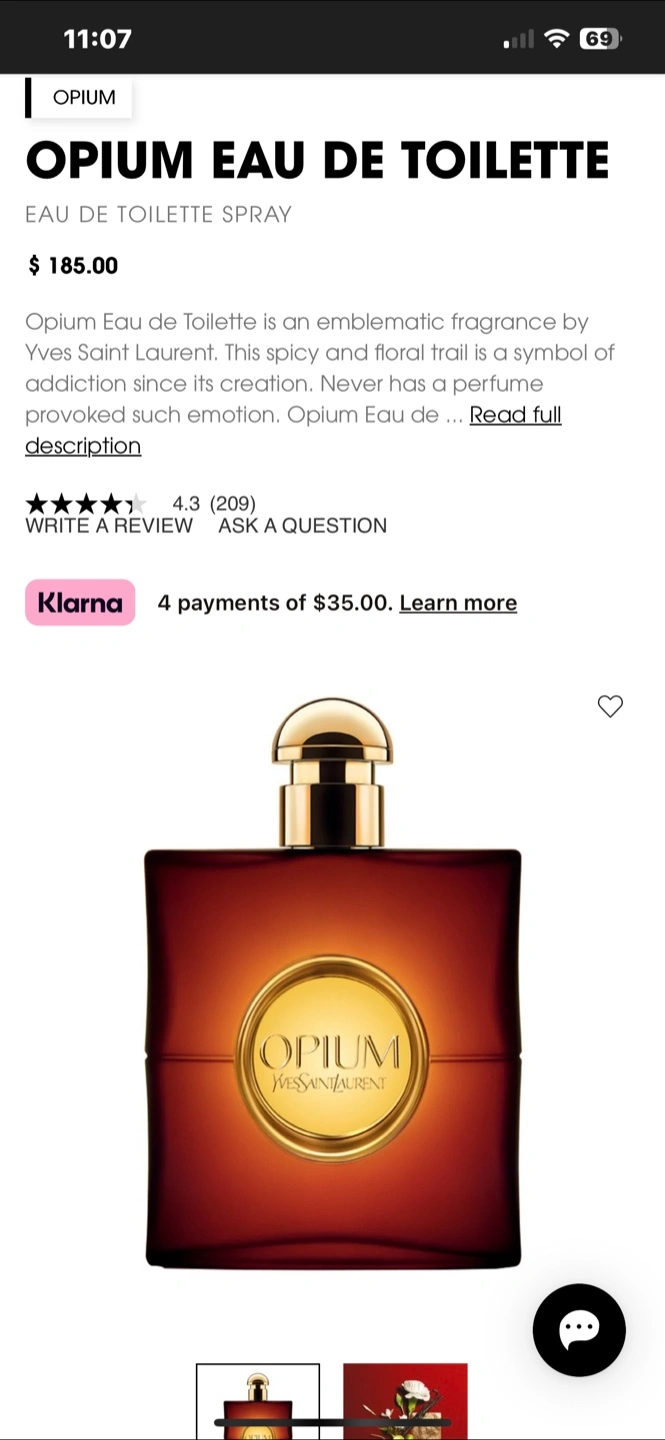Expand the Read full description link
665x1440 pixels.
[514, 415]
